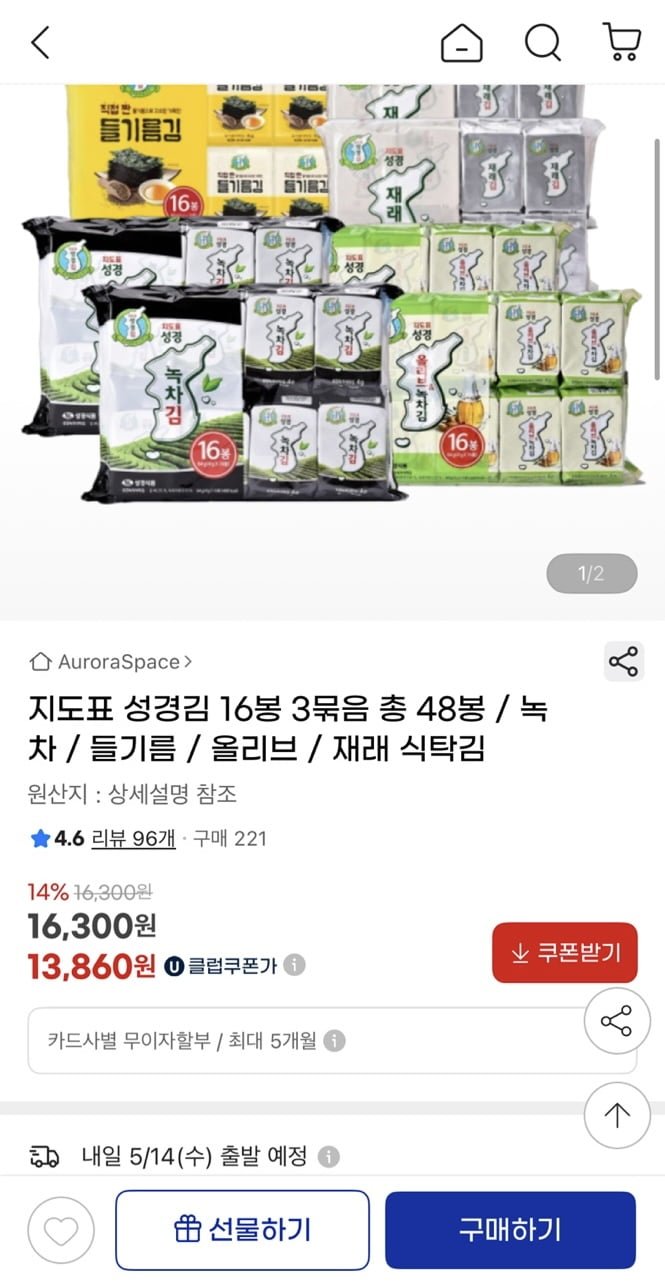View 카드사별 무이자할부 installment details
This screenshot has width=665, height=1288.
(335, 1041)
